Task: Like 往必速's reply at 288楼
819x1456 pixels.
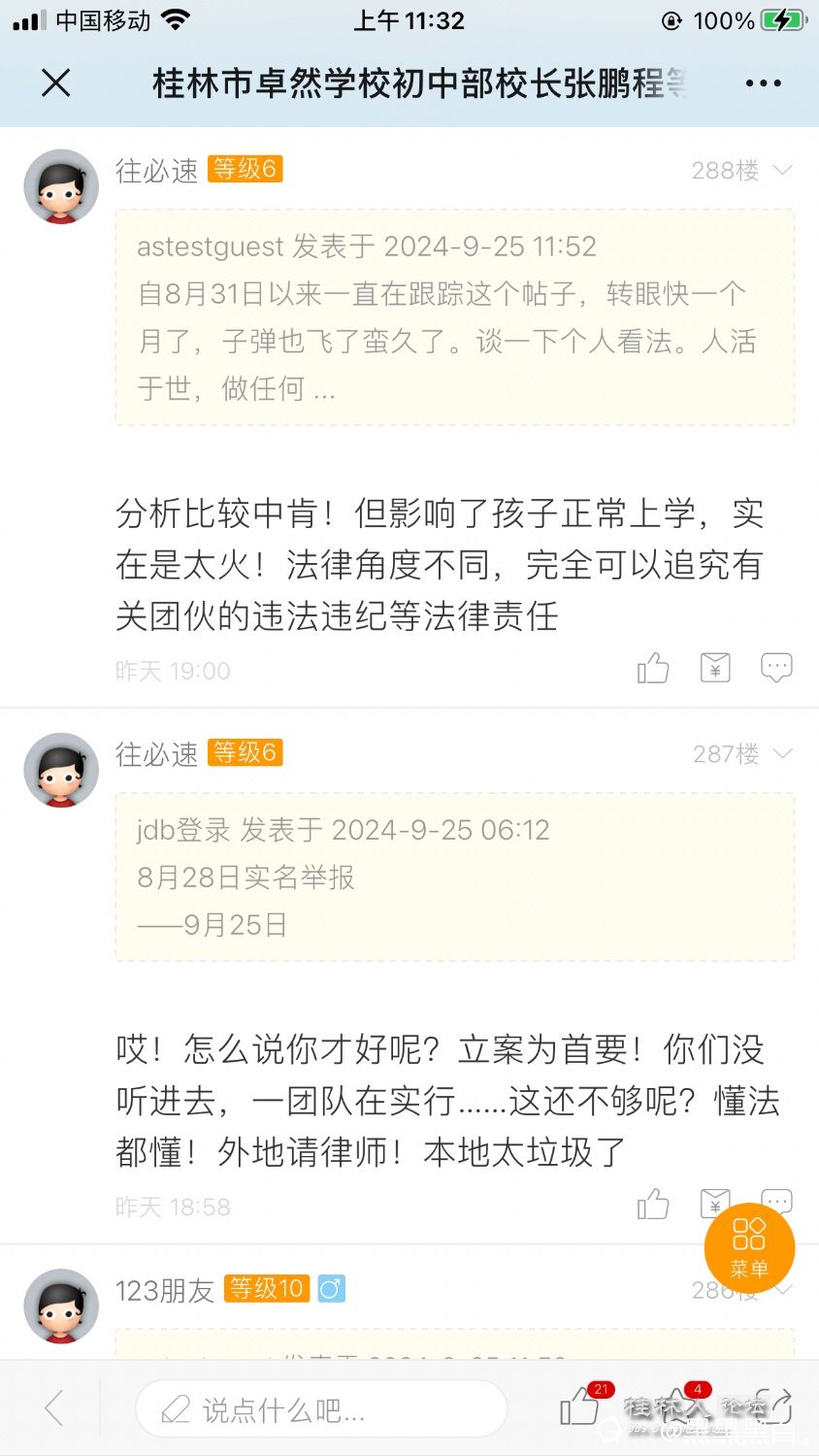Action: coord(653,668)
